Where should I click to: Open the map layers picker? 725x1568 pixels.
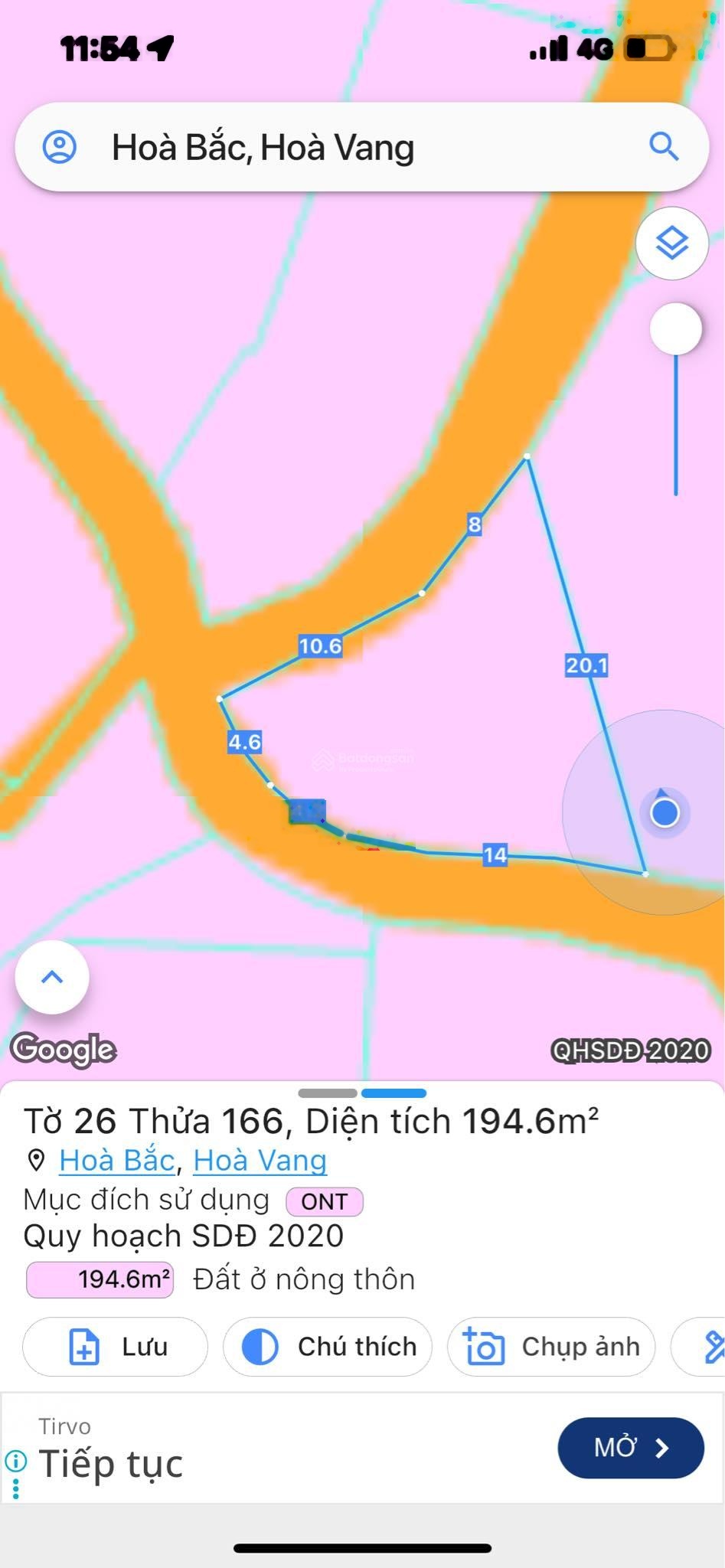point(671,243)
